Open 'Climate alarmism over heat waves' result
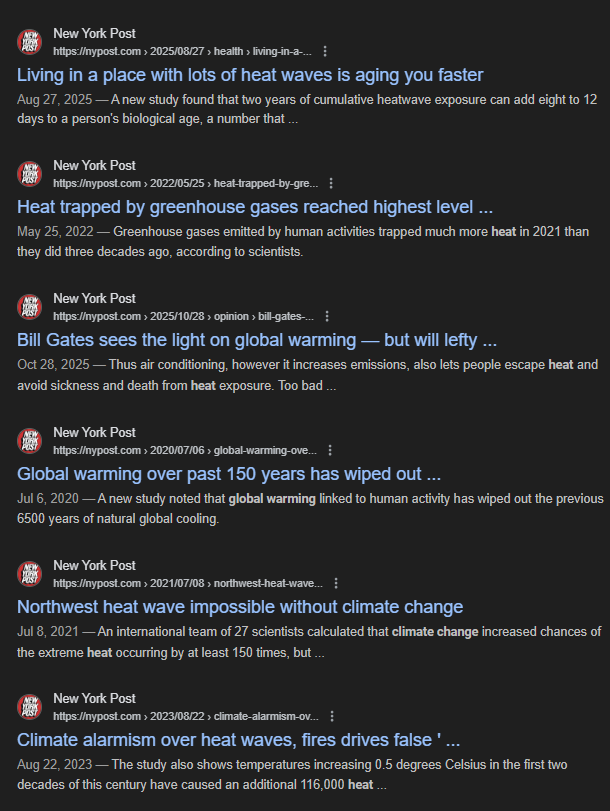This screenshot has height=811, width=610. 238,741
